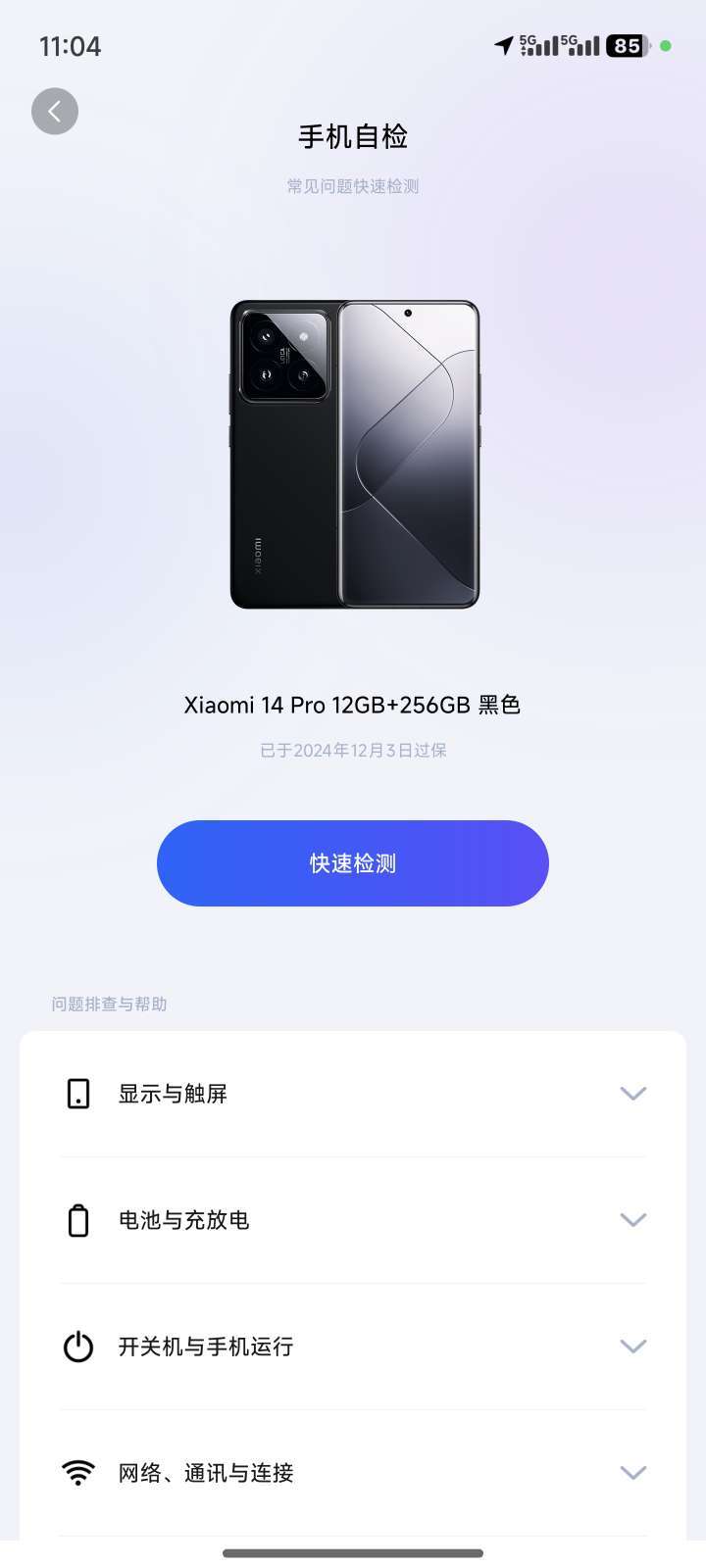Screen dimensions: 706x1568
Task: Expand the 开关机与手机运行 section
Action: [x=353, y=1347]
